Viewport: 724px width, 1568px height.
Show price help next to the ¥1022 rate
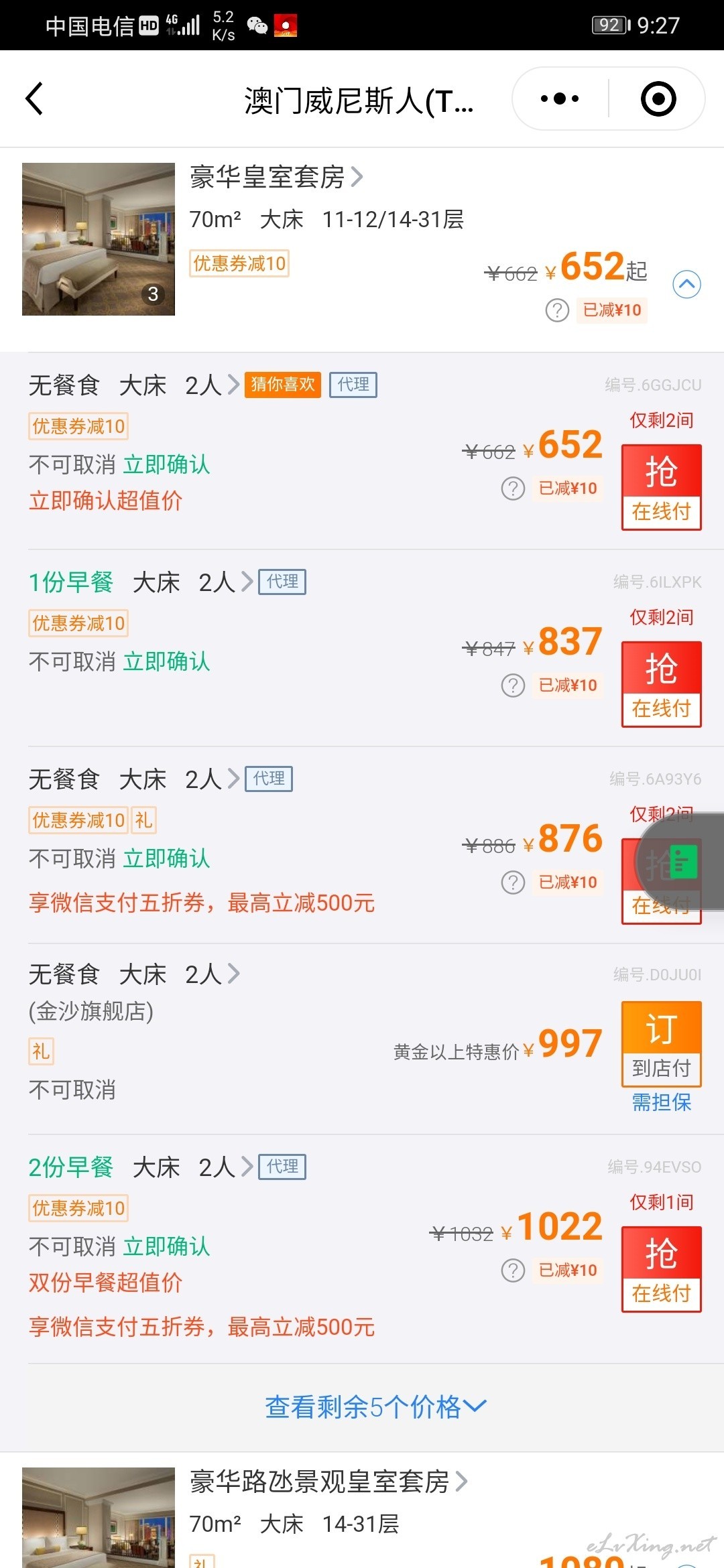[x=513, y=1270]
